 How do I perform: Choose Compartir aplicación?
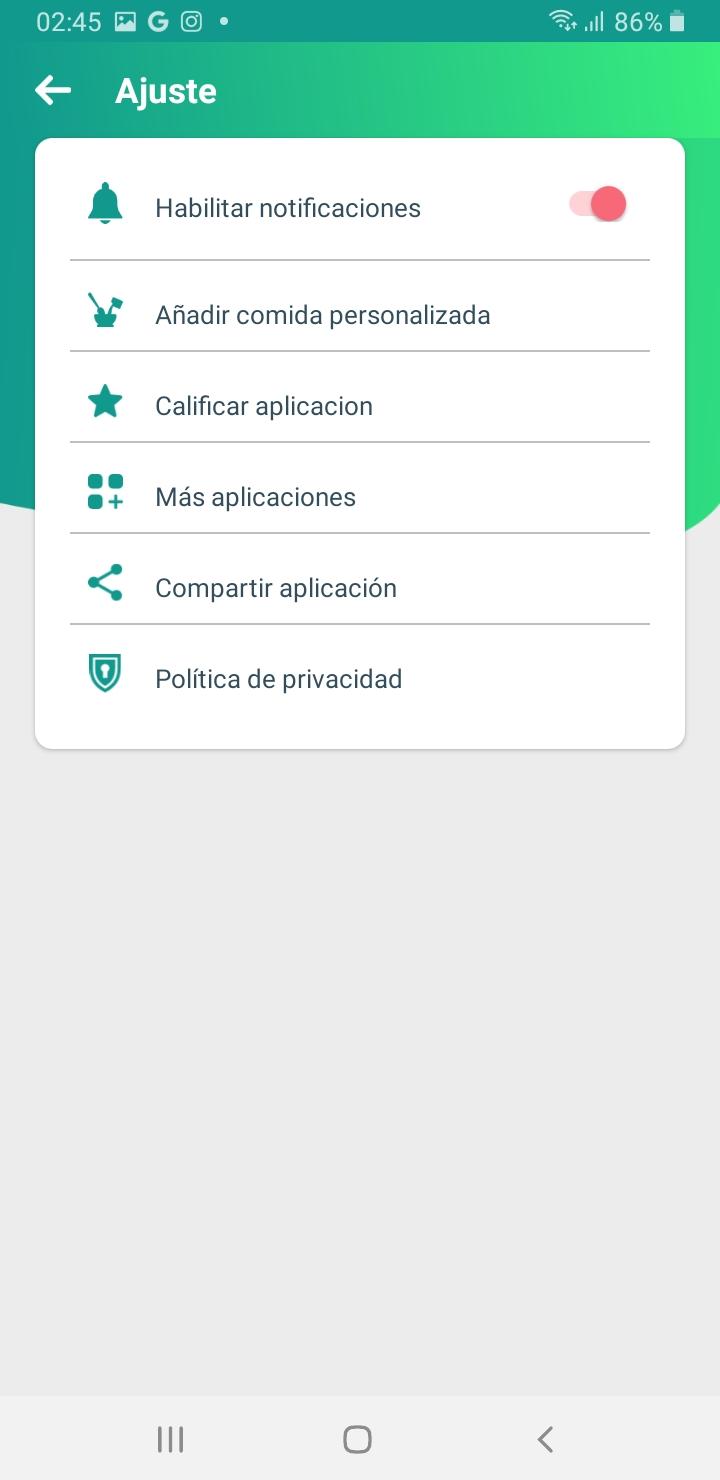pyautogui.click(x=360, y=588)
